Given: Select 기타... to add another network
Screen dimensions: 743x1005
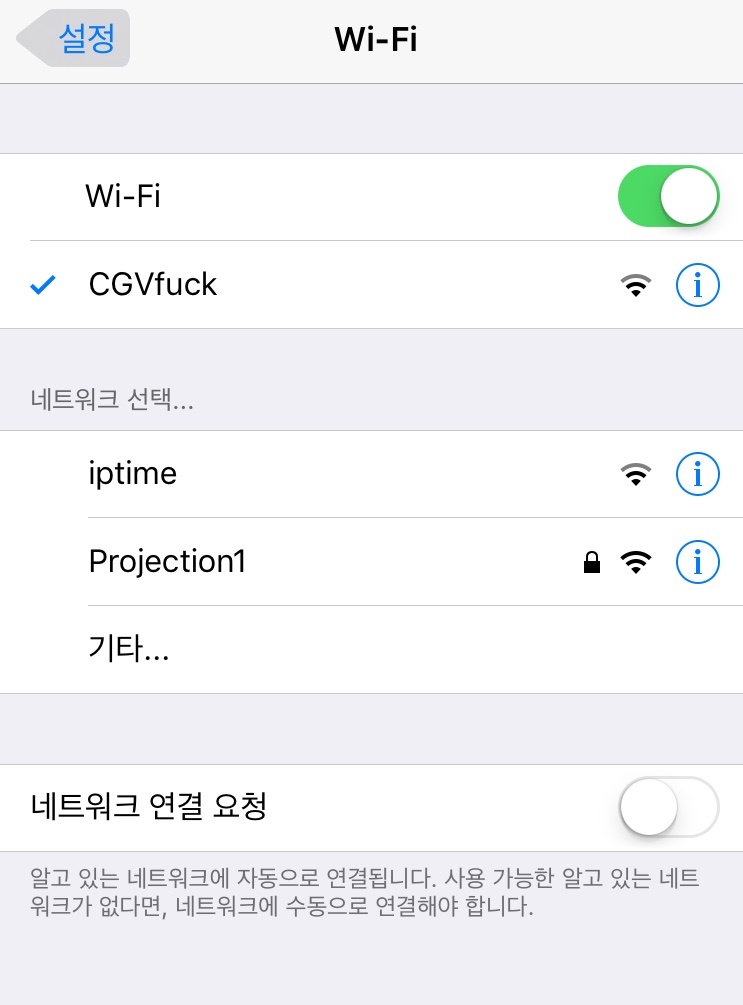Looking at the screenshot, I should (x=371, y=649).
